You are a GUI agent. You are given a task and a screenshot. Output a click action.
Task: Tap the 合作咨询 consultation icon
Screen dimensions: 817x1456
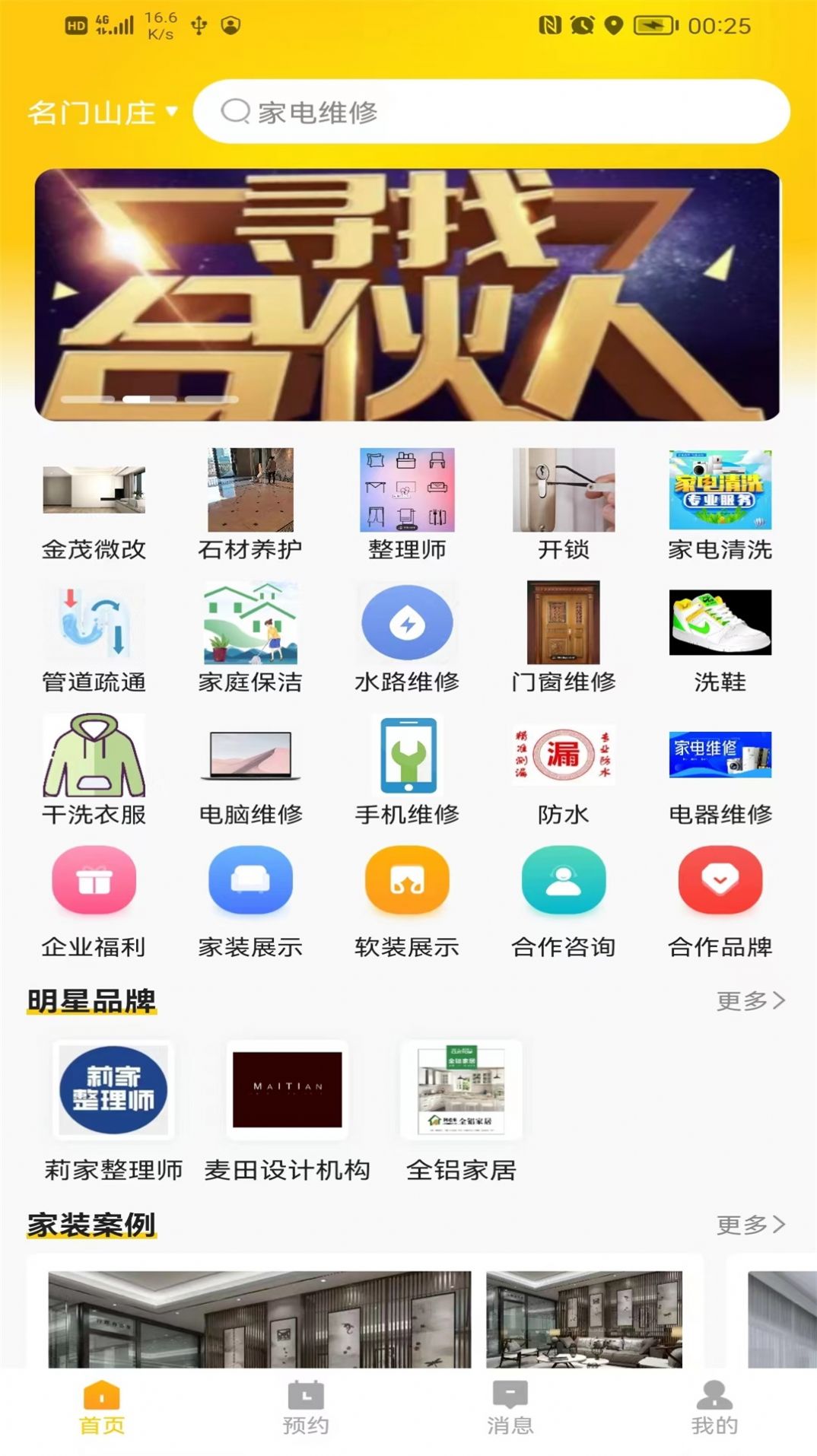[563, 879]
